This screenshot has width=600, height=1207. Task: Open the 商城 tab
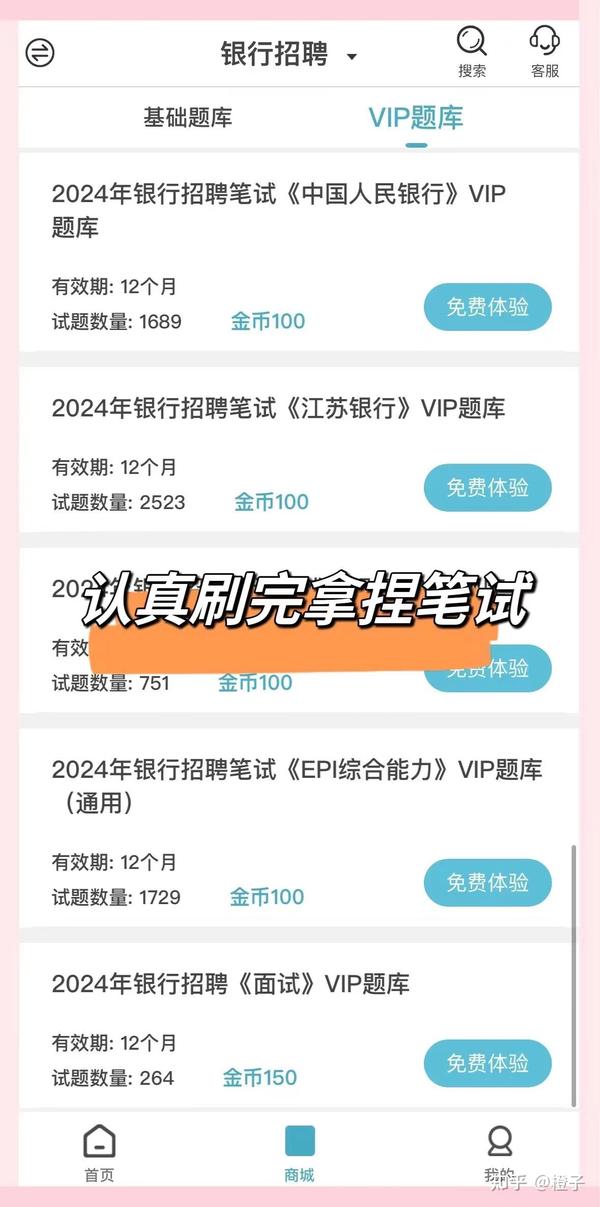(x=299, y=1153)
